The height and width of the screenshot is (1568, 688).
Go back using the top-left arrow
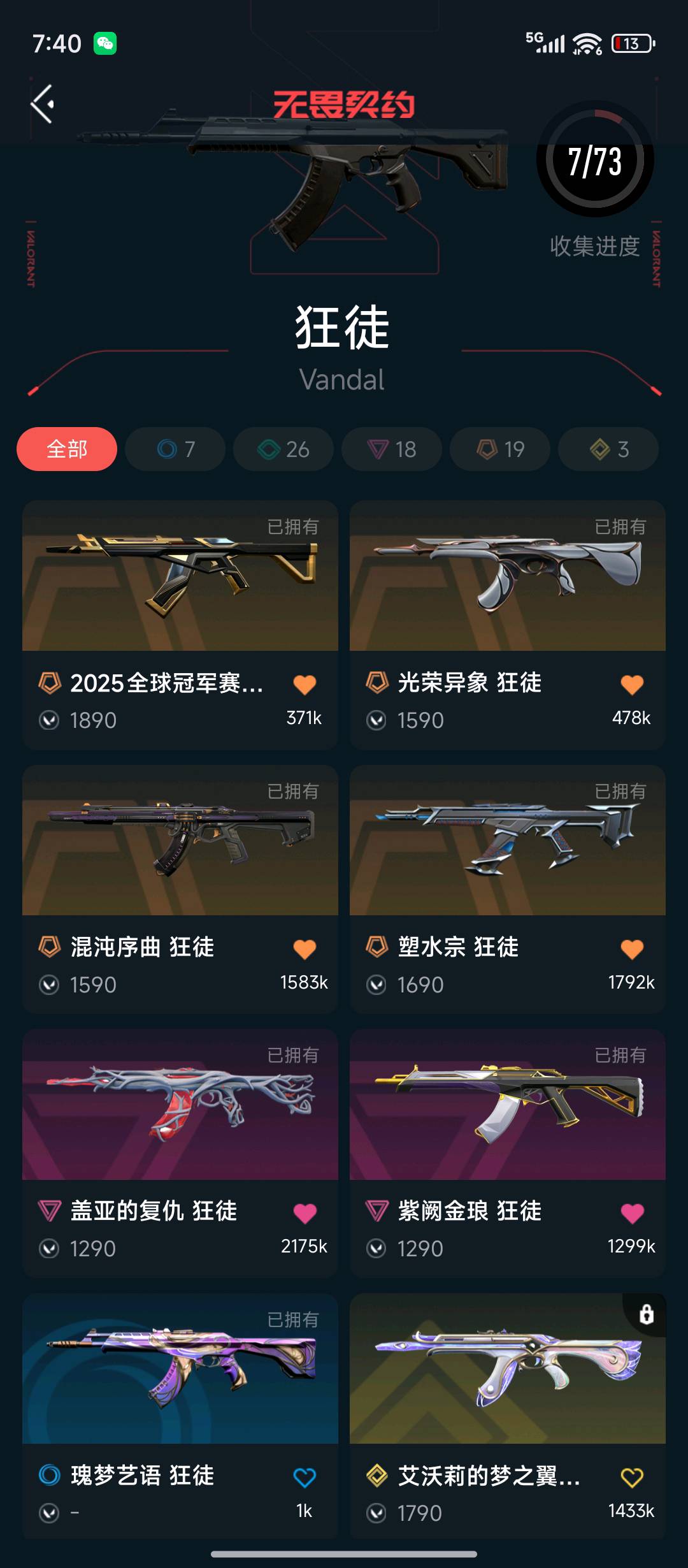42,104
